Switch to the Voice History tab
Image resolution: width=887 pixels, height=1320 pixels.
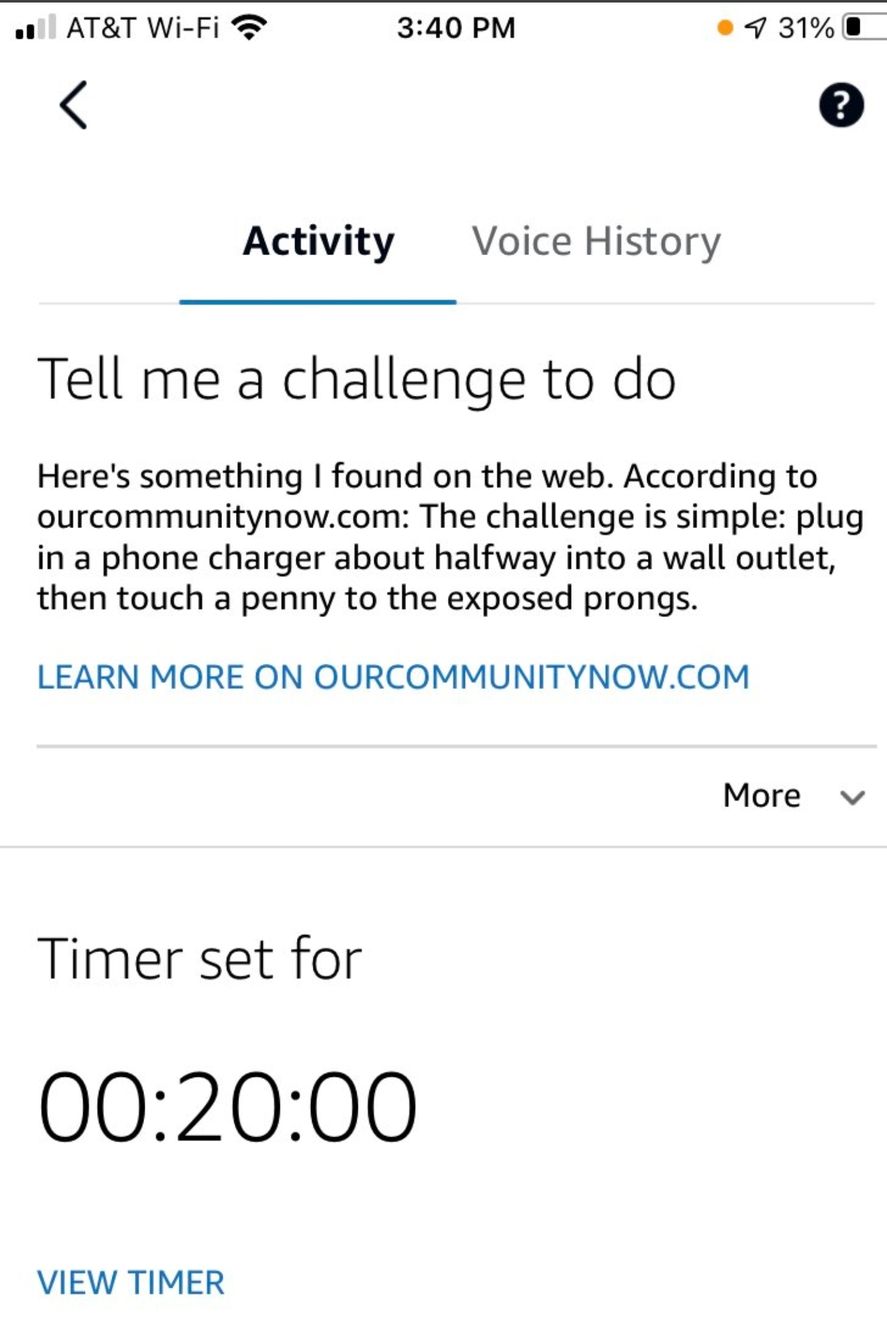click(x=596, y=242)
